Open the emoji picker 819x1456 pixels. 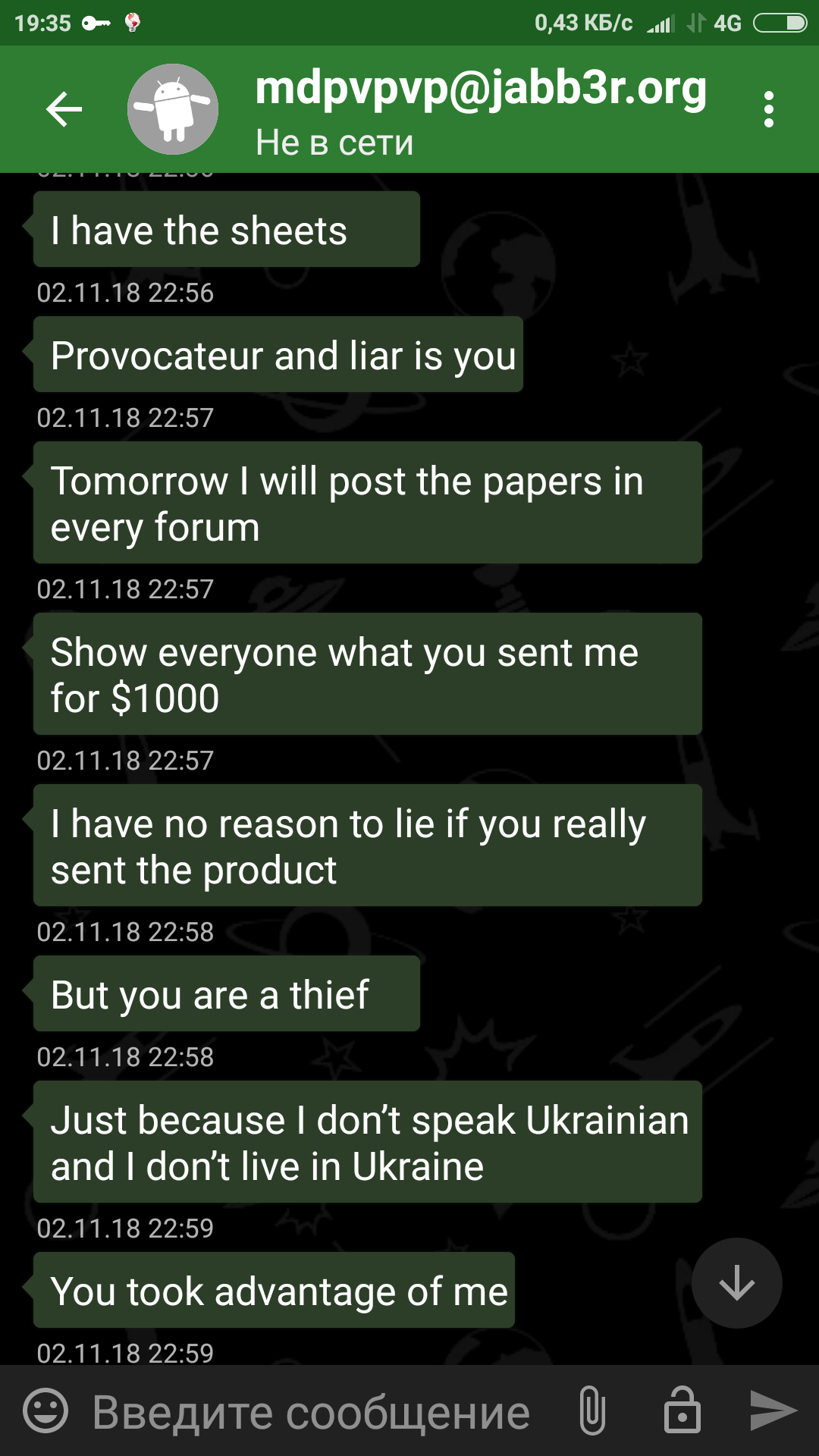(x=45, y=1410)
